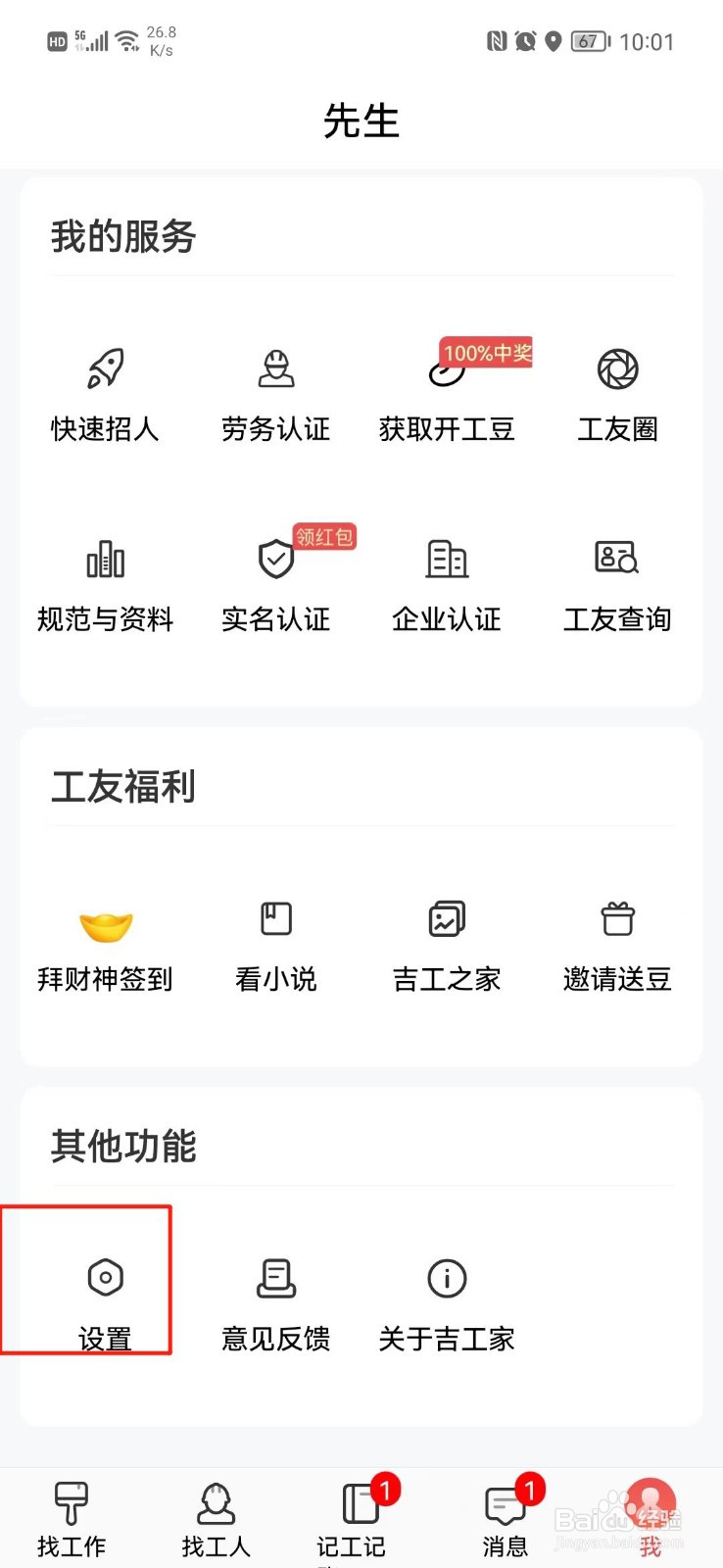
Task: Open 意见反馈 feedback
Action: click(x=275, y=1301)
